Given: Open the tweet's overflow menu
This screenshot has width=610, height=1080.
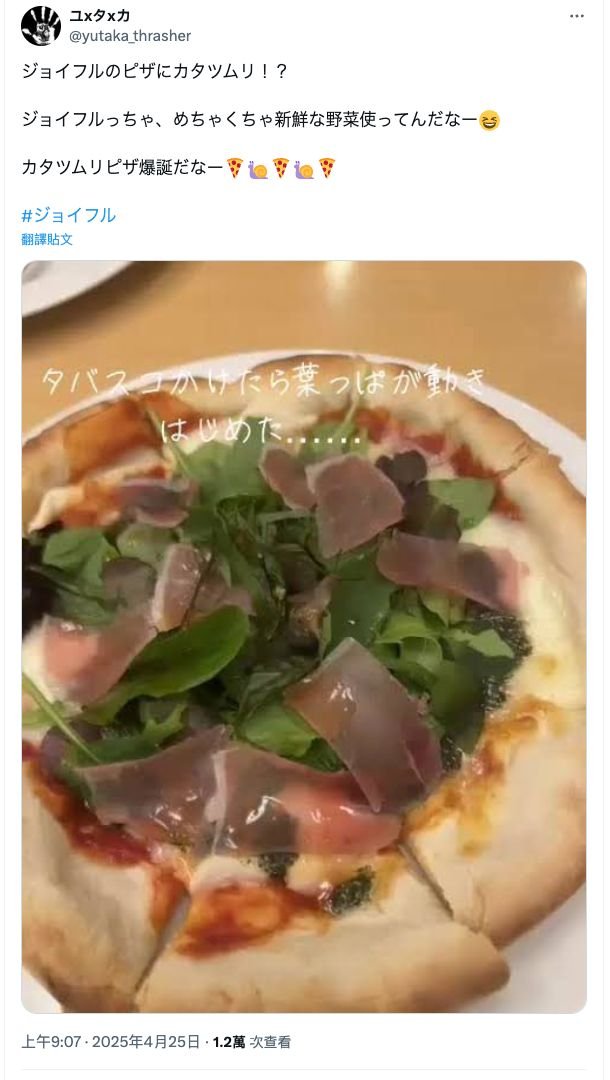Looking at the screenshot, I should coord(577,17).
